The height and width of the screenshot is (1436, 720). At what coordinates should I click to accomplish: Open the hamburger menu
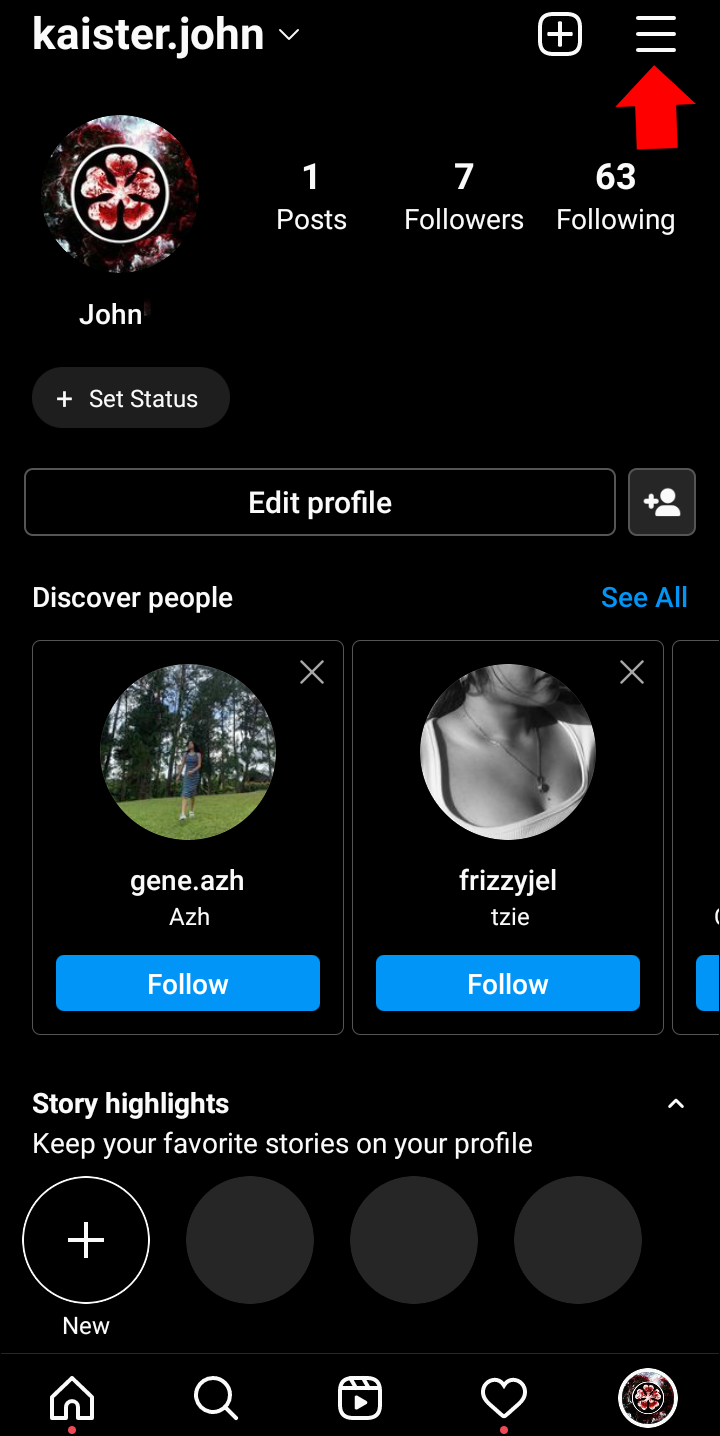pyautogui.click(x=656, y=35)
